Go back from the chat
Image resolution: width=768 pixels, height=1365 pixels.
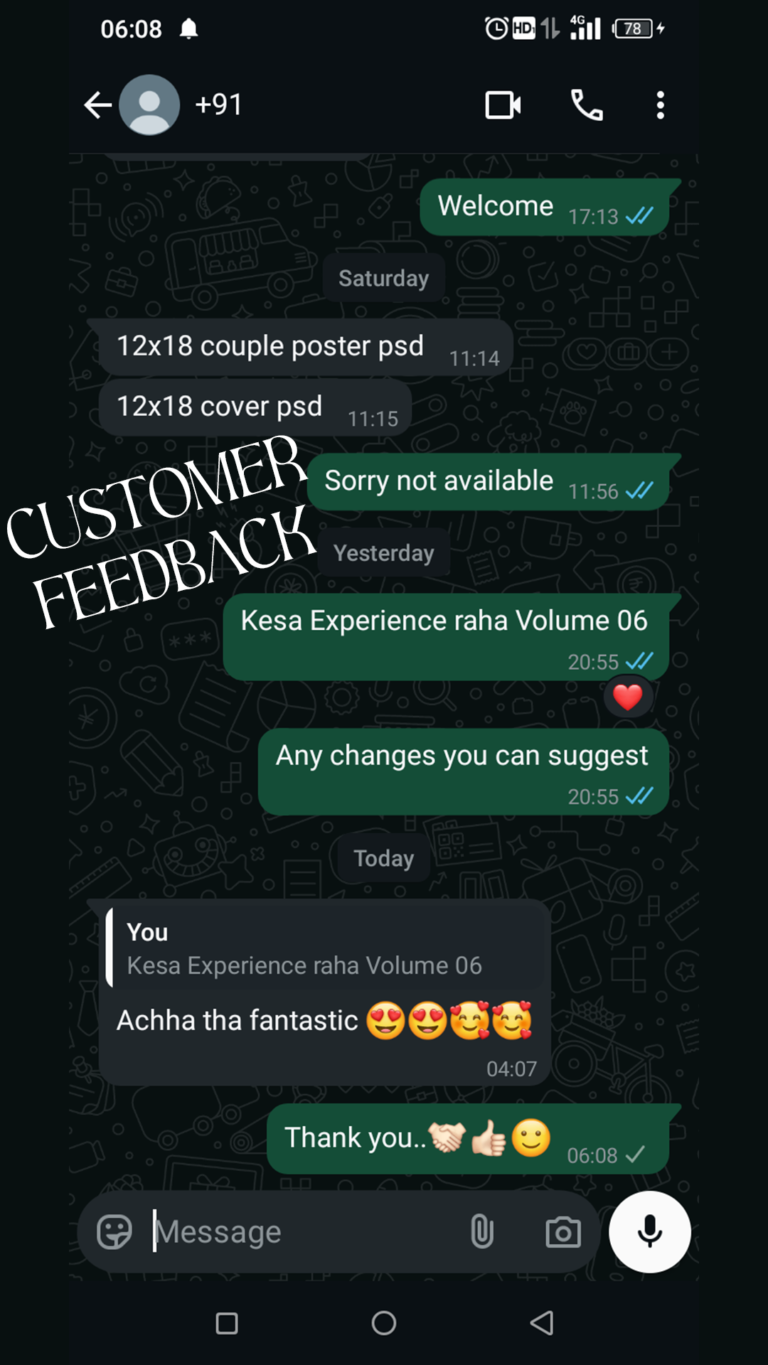pyautogui.click(x=97, y=105)
